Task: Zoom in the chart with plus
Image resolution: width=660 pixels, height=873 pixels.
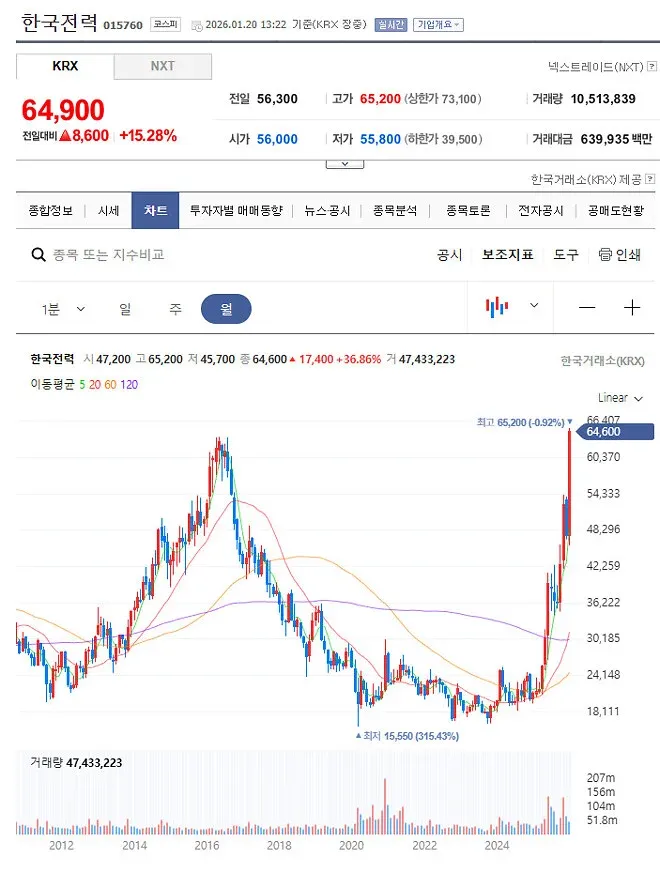Action: [x=632, y=308]
